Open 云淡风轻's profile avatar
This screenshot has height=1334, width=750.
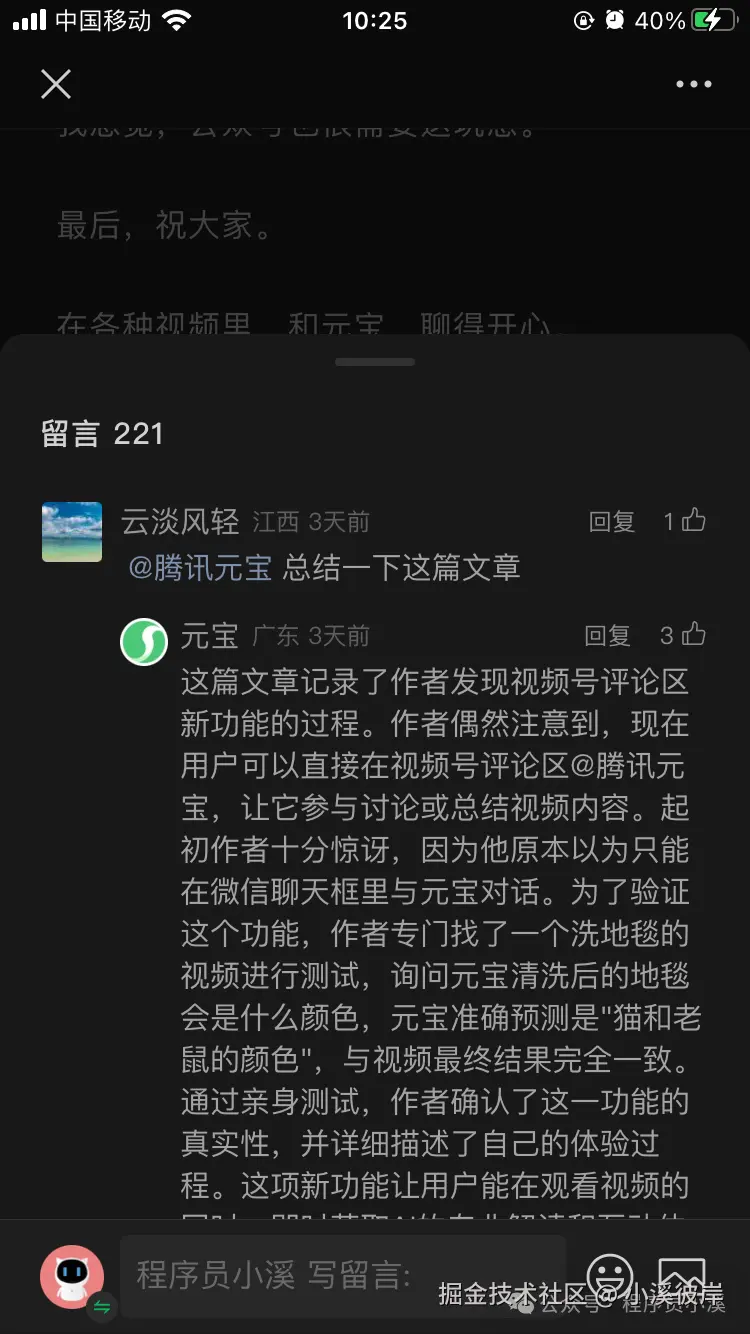(72, 532)
